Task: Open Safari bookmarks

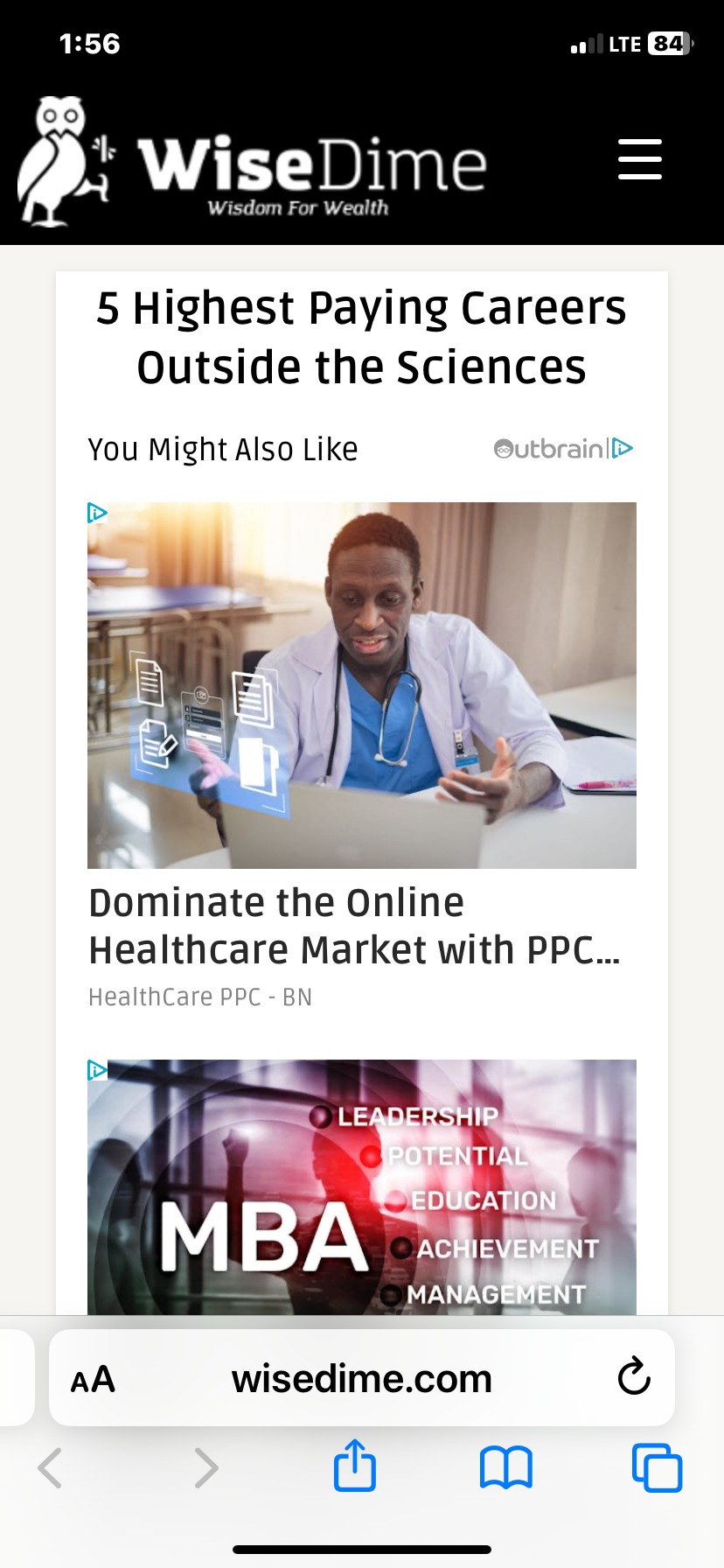Action: pos(505,1467)
